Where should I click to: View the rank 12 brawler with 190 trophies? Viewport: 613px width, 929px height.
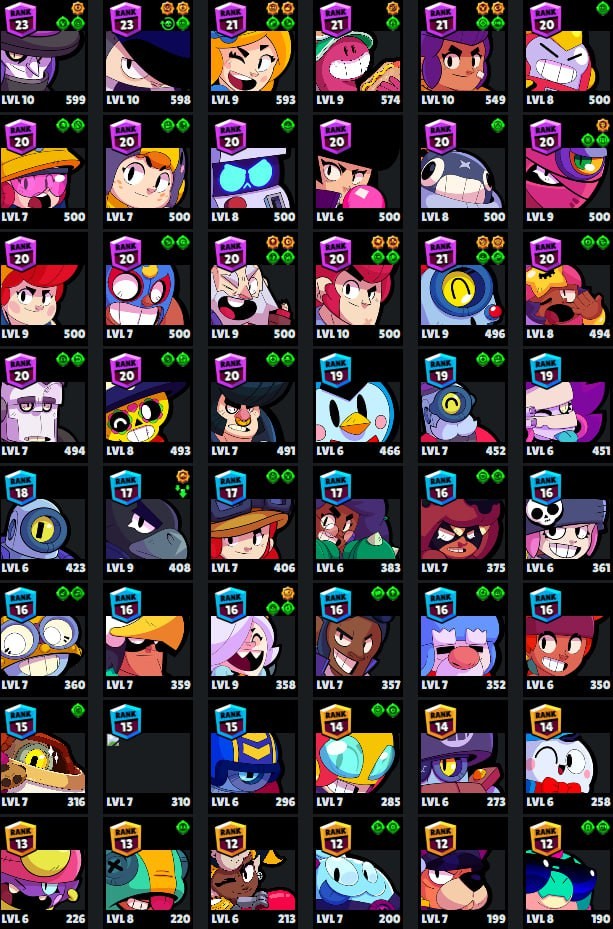(x=569, y=873)
